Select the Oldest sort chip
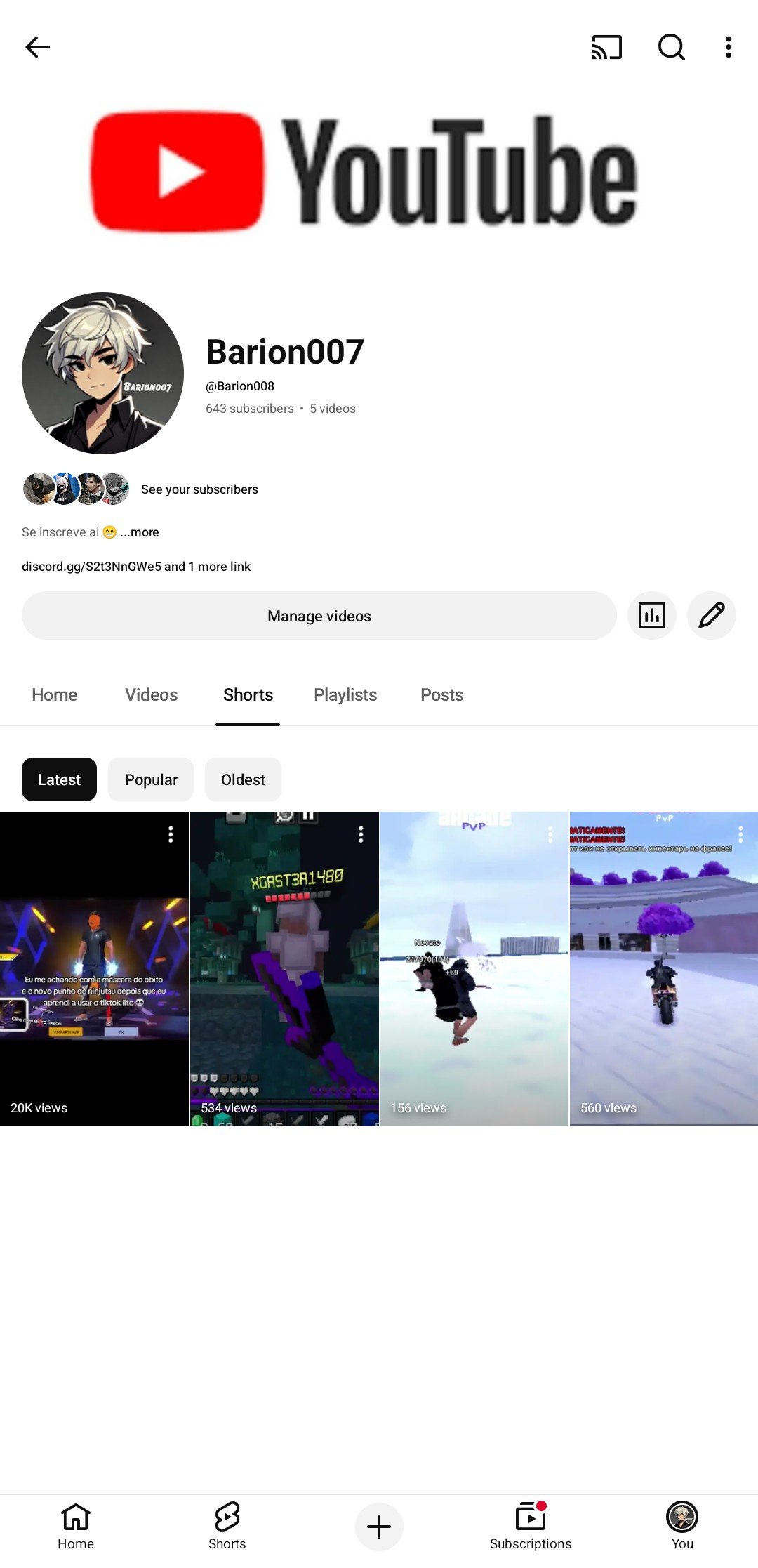Image resolution: width=758 pixels, height=1568 pixels. (x=243, y=779)
